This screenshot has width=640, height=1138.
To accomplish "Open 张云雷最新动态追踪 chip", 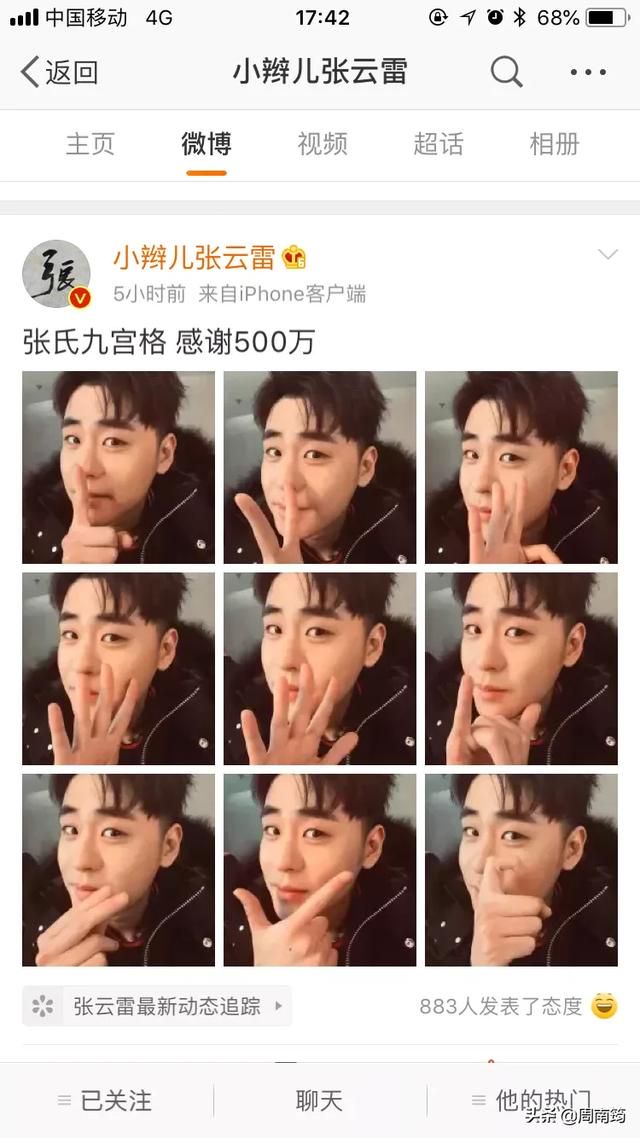I will 157,1006.
